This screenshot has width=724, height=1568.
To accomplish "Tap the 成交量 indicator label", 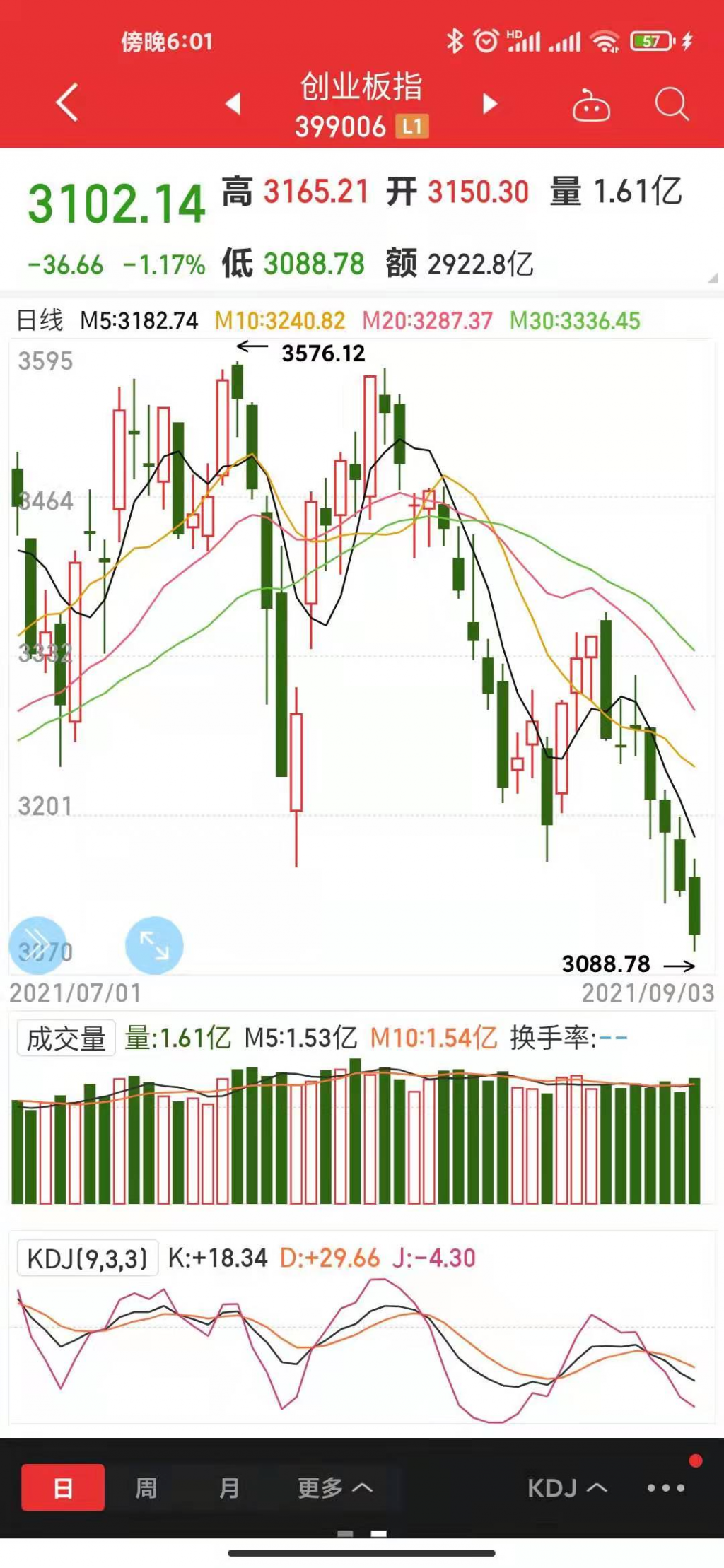I will click(66, 1038).
